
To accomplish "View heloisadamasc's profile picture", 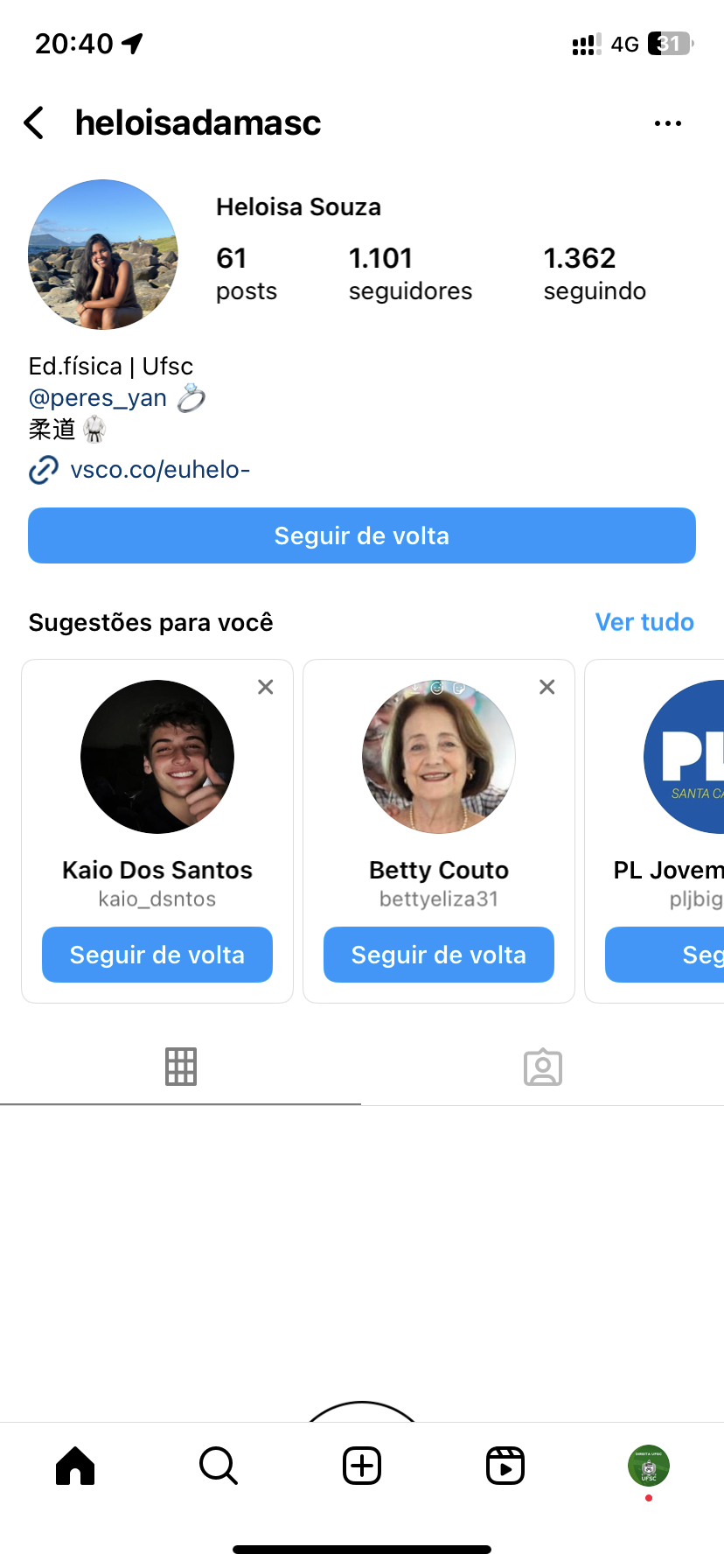I will [103, 255].
